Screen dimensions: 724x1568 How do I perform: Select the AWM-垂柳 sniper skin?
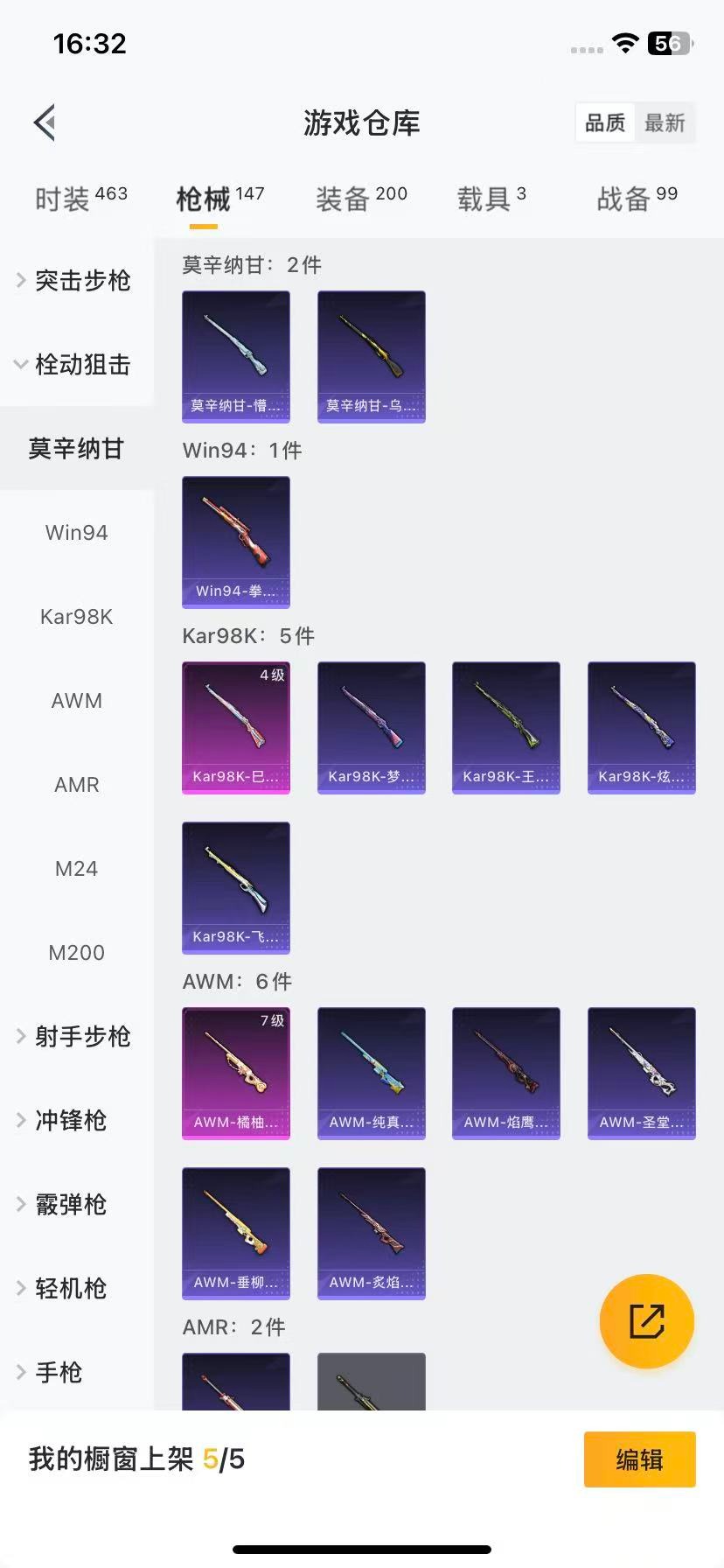click(235, 1234)
